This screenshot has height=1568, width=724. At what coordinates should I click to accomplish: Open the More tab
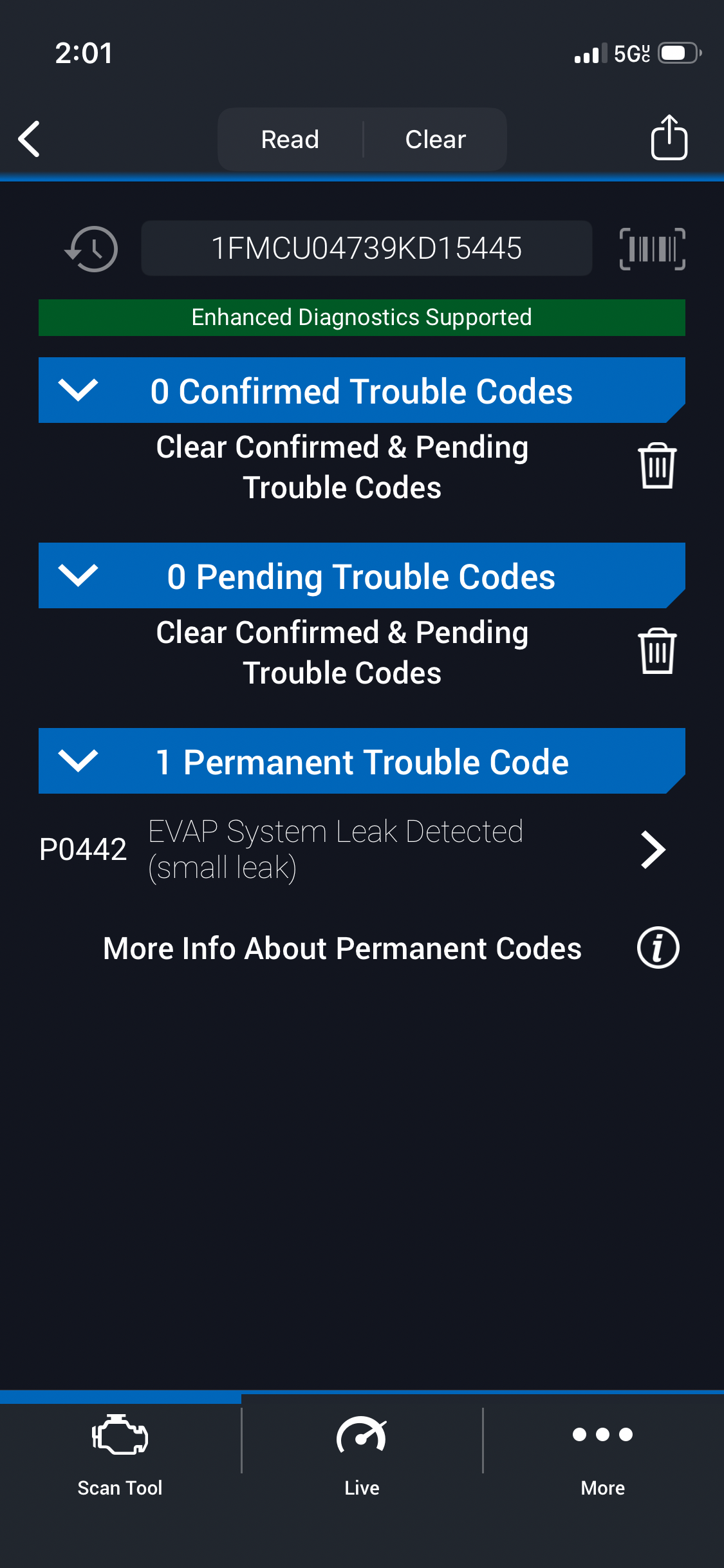[602, 1455]
